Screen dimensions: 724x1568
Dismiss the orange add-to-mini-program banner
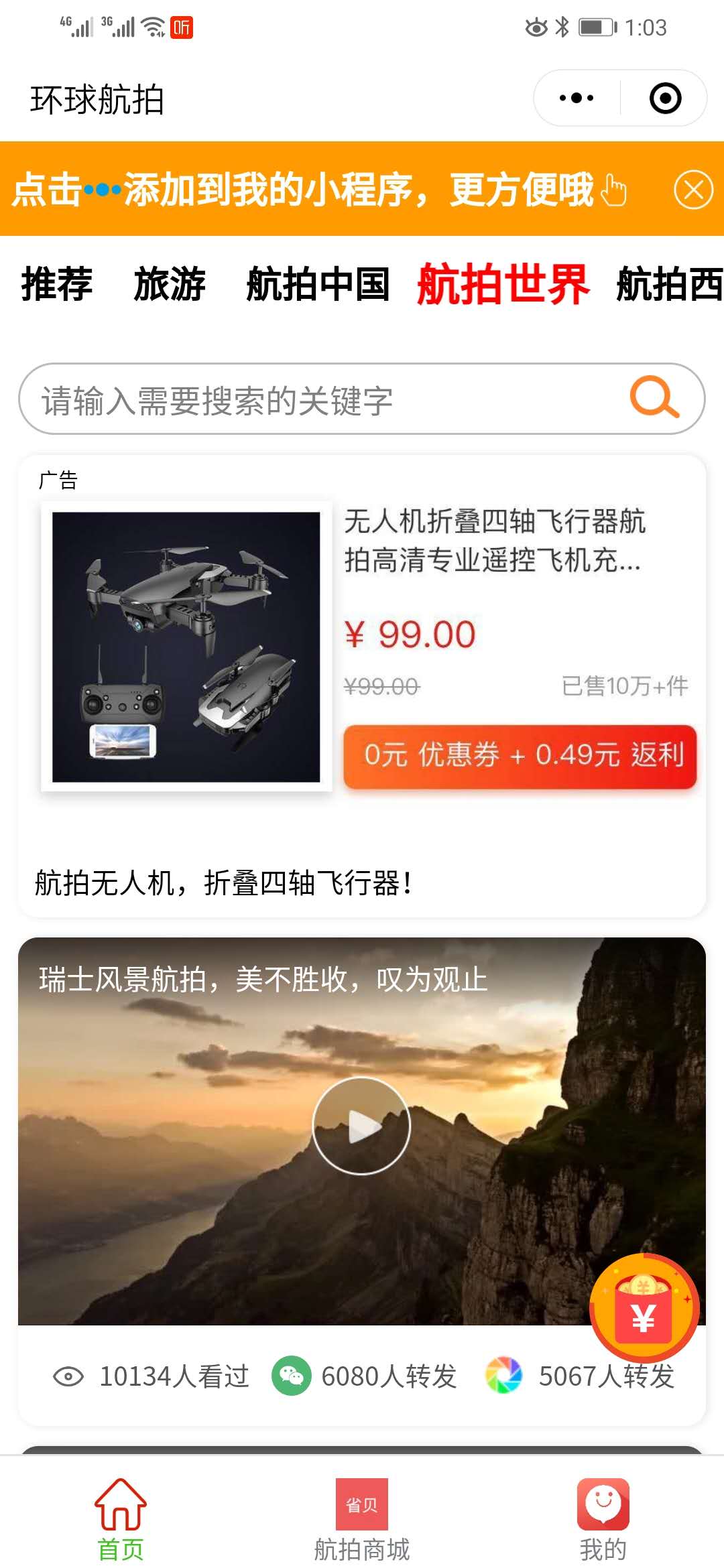693,190
